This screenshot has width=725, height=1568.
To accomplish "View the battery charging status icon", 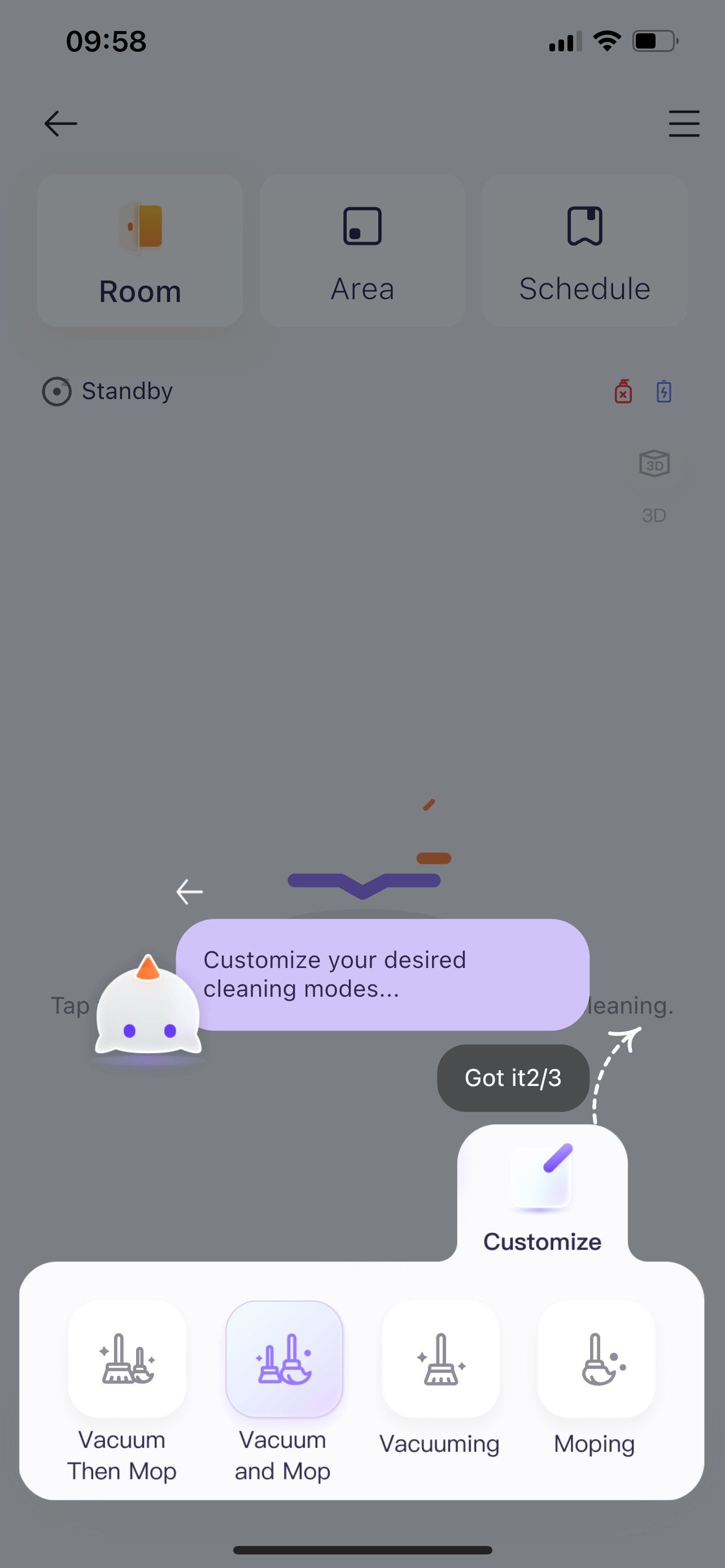I will 663,391.
